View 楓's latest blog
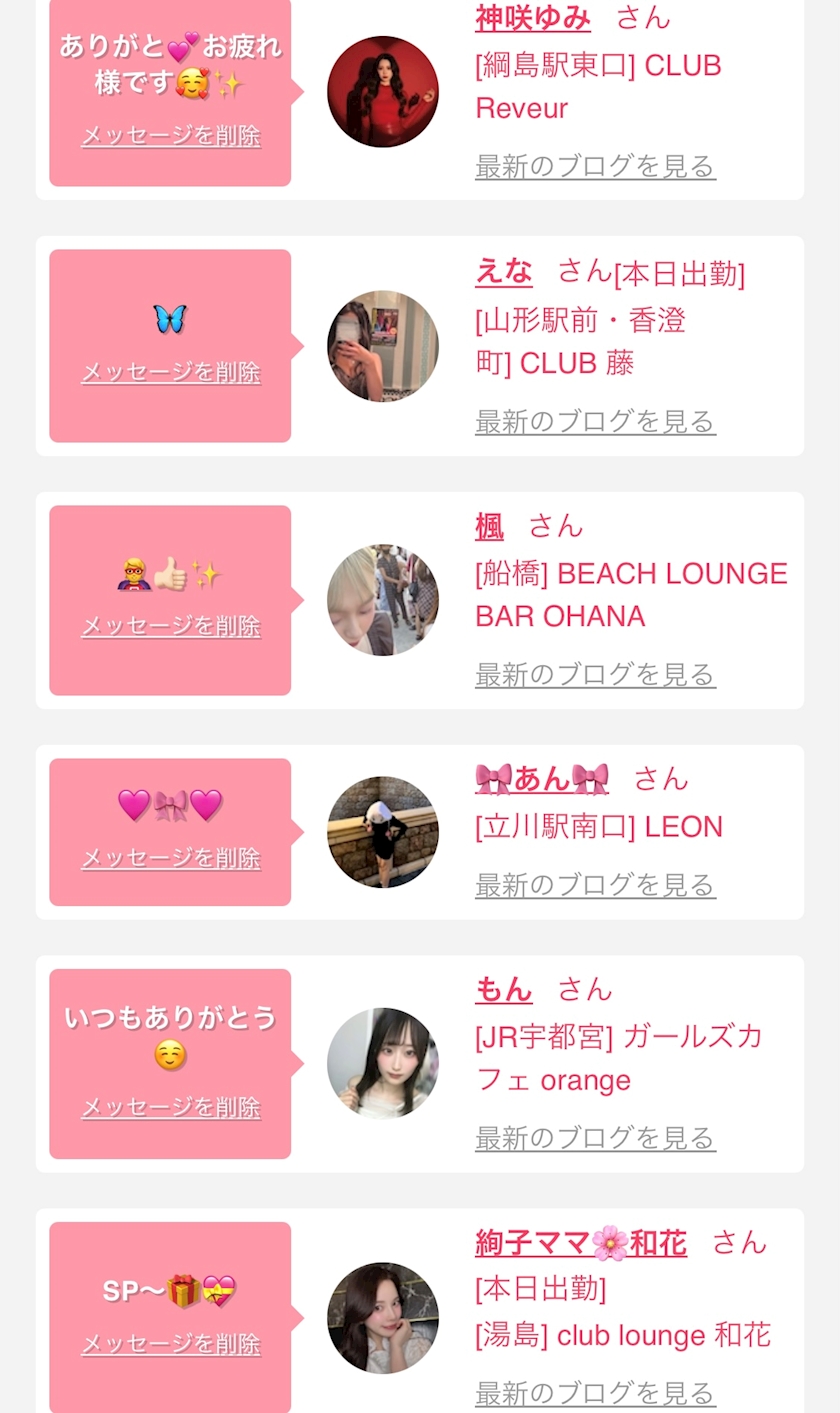 coord(595,675)
